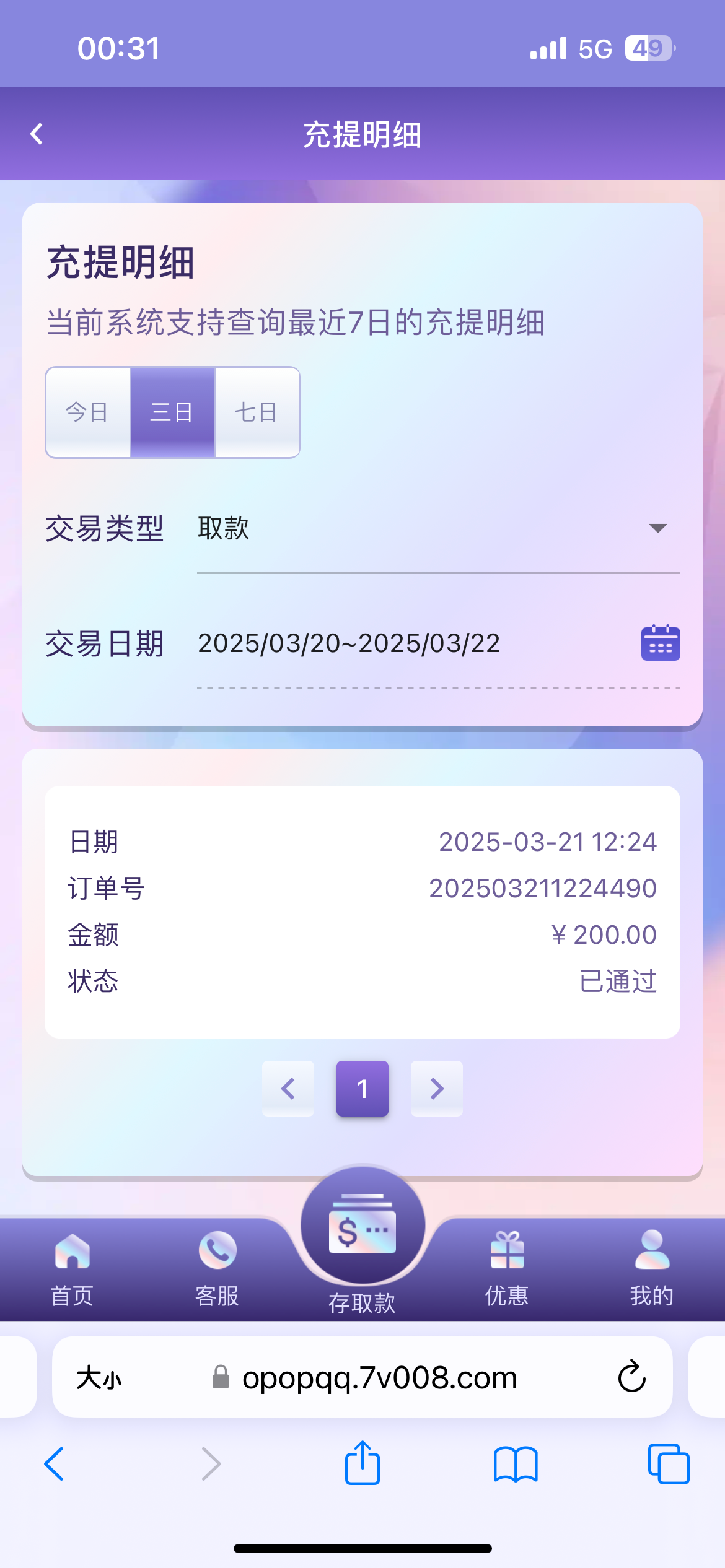This screenshot has height=1568, width=725.
Task: Open the Safari tabs overview
Action: (669, 1464)
